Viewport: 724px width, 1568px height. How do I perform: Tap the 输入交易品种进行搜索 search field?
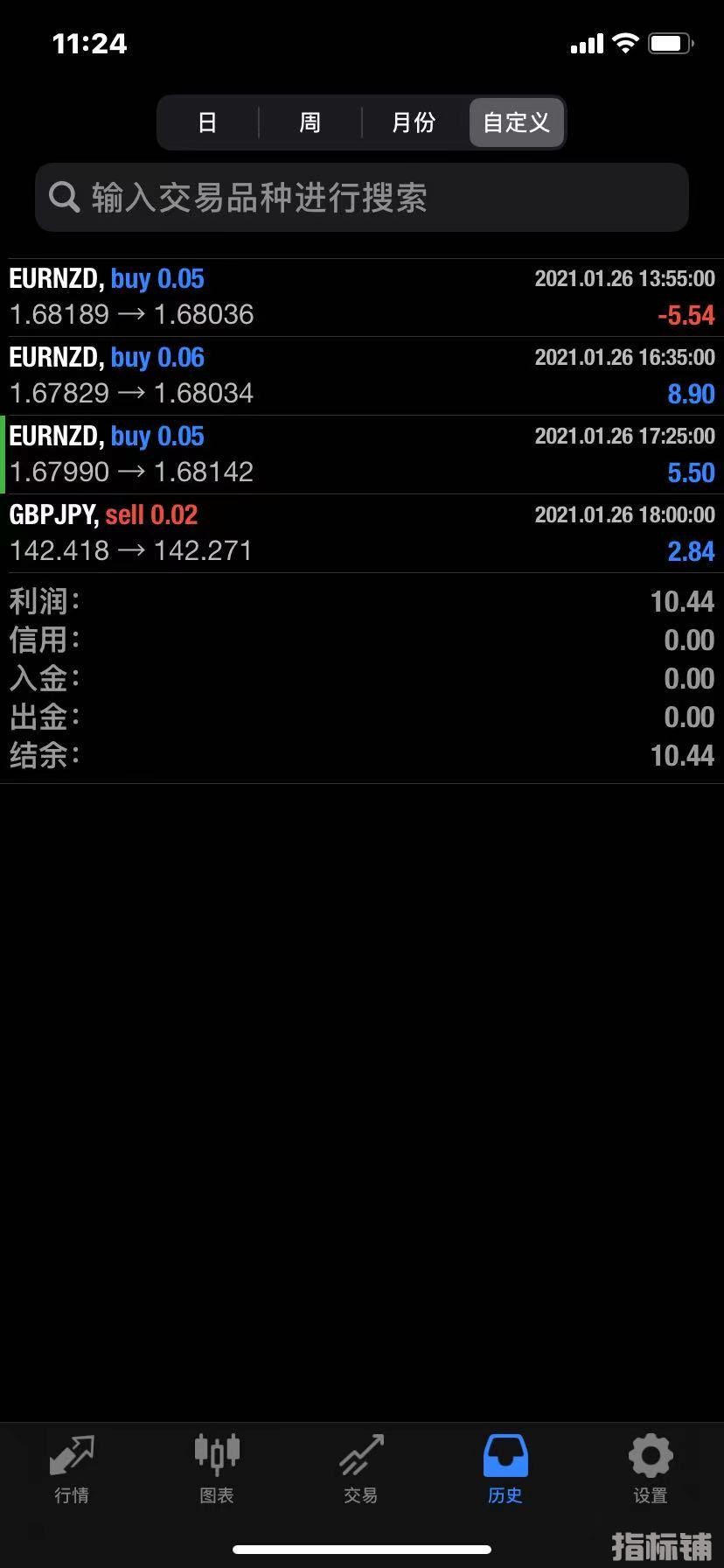point(362,198)
